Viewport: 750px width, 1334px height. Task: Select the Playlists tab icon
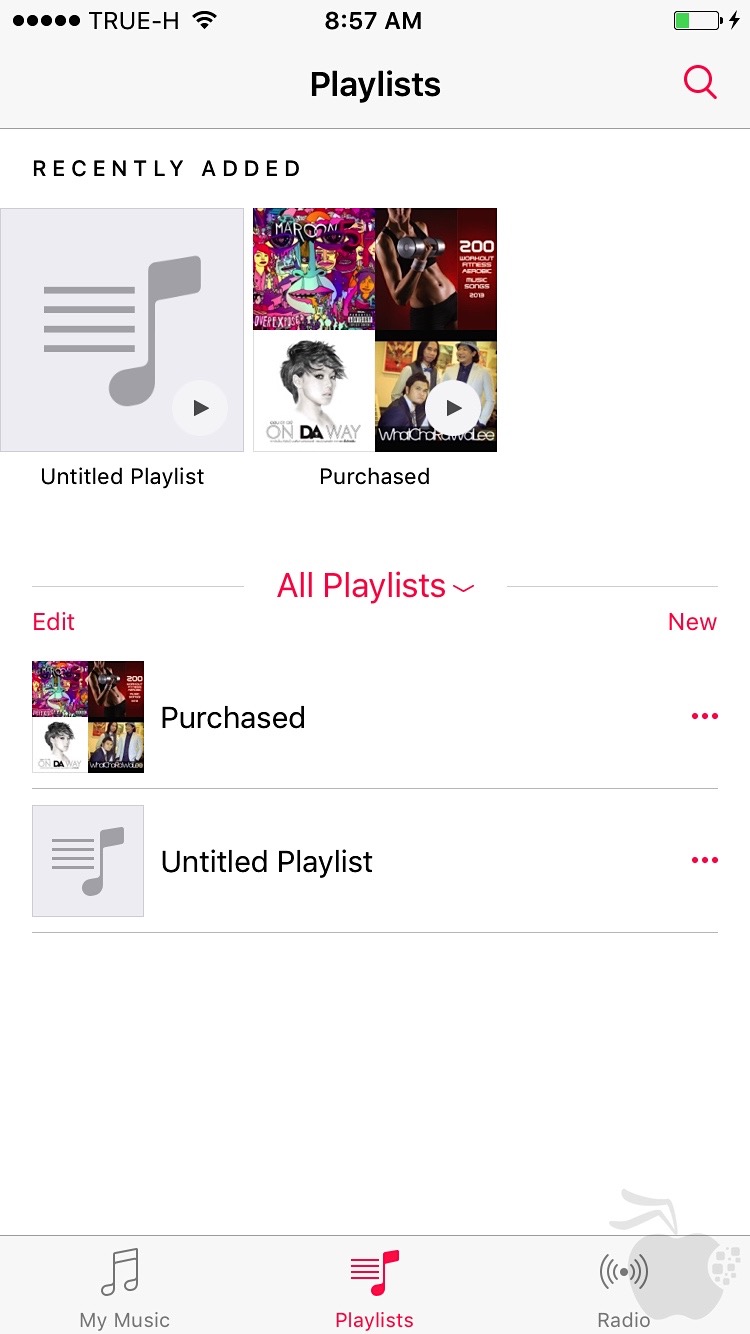(x=374, y=1271)
